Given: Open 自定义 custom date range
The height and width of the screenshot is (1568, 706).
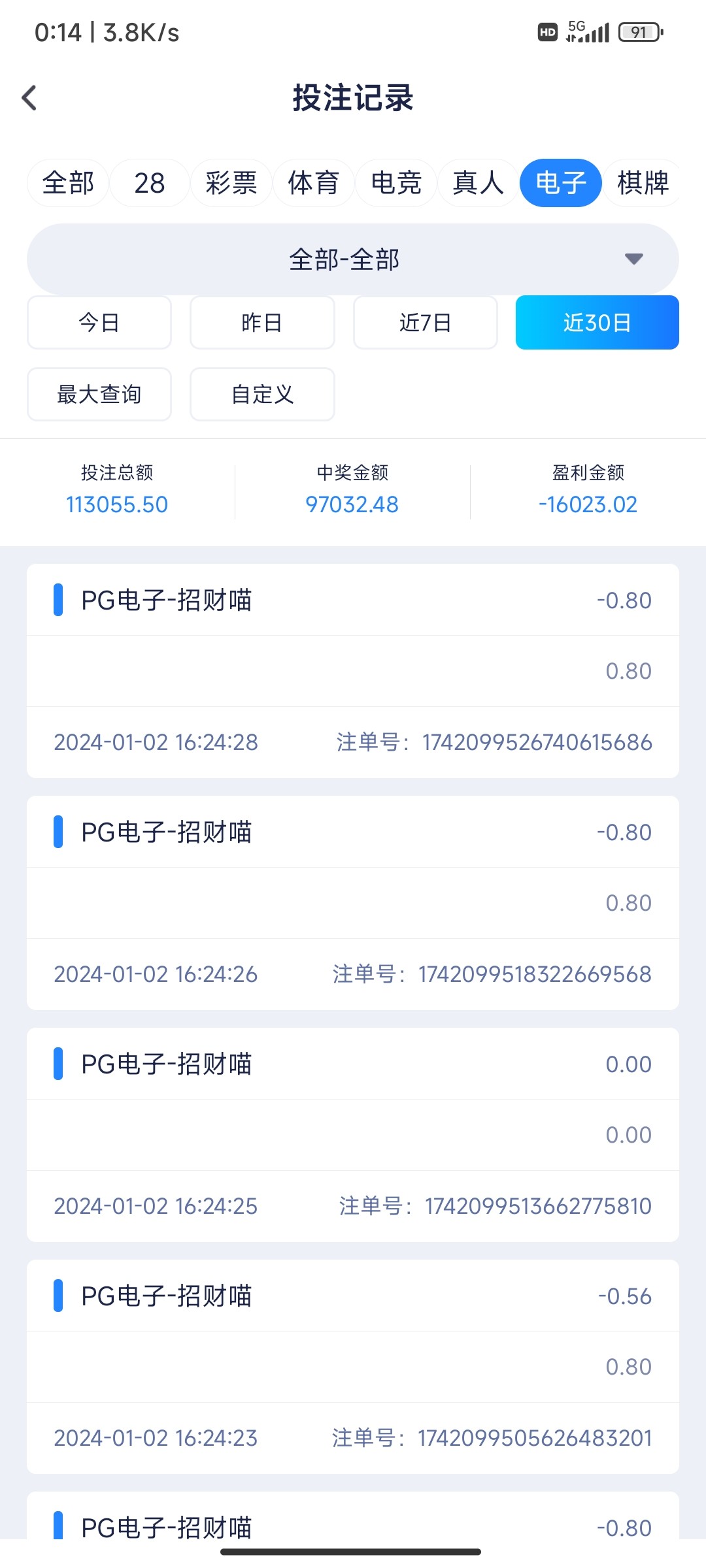Looking at the screenshot, I should [261, 394].
